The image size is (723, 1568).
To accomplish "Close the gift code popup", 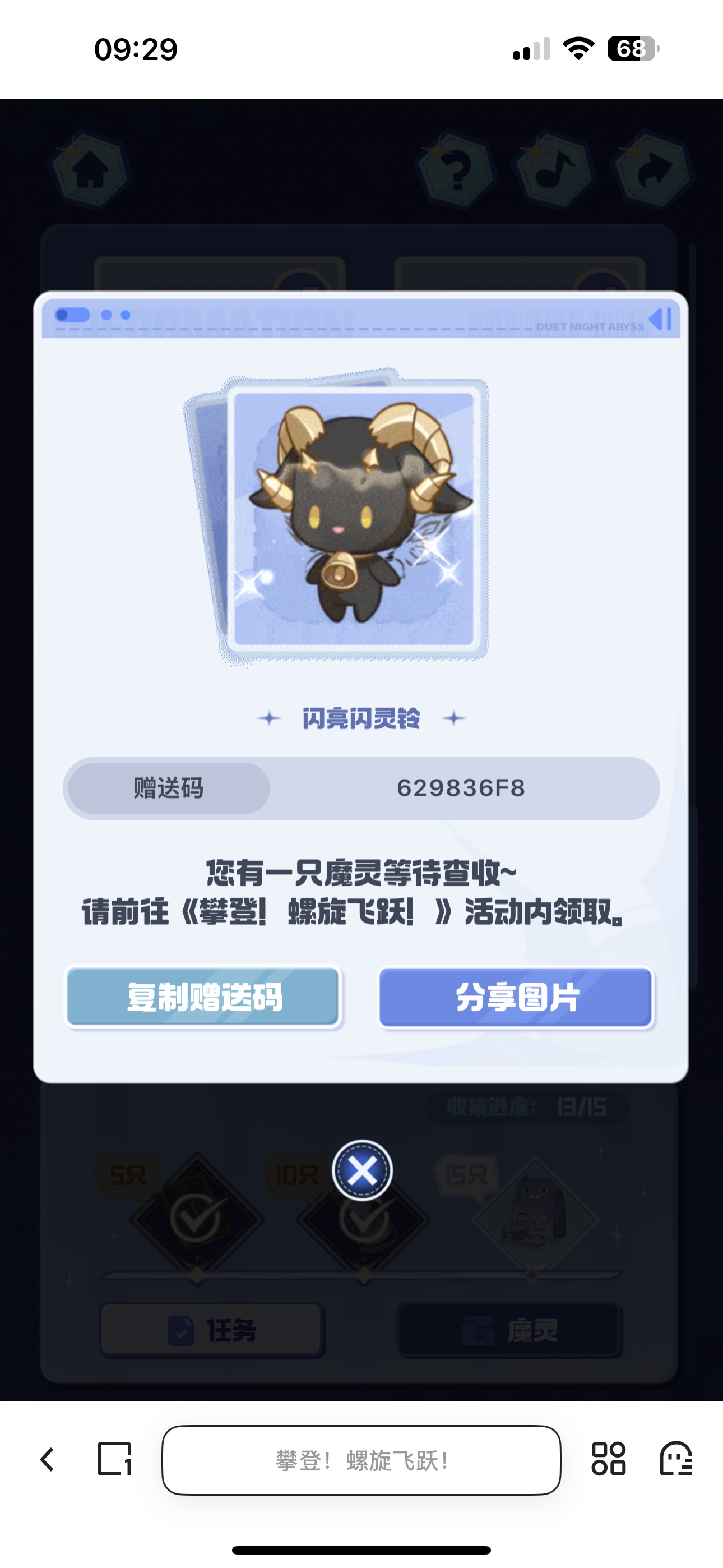I will coord(362,1170).
